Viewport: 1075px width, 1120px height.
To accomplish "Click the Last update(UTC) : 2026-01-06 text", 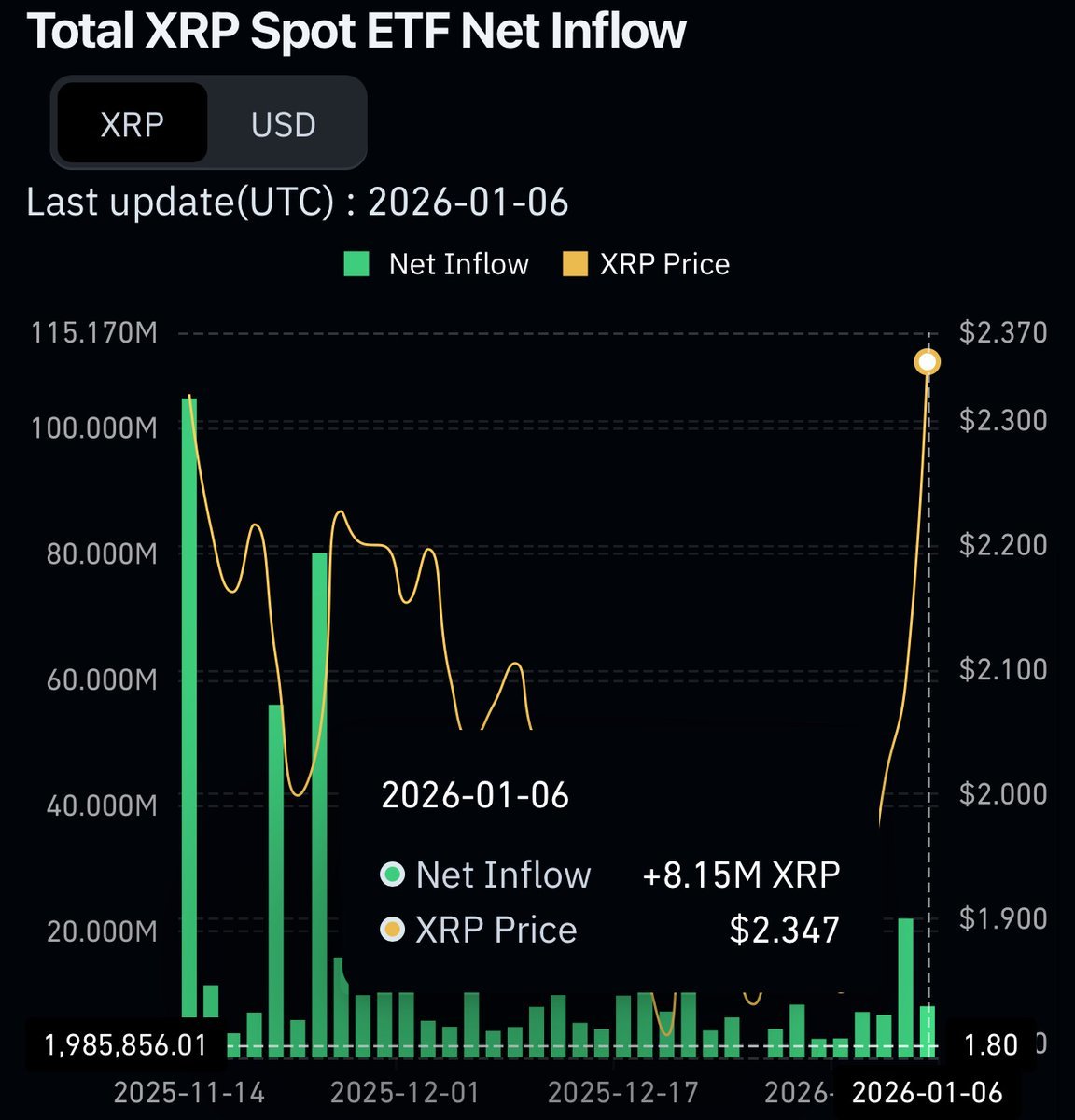I will click(x=298, y=202).
